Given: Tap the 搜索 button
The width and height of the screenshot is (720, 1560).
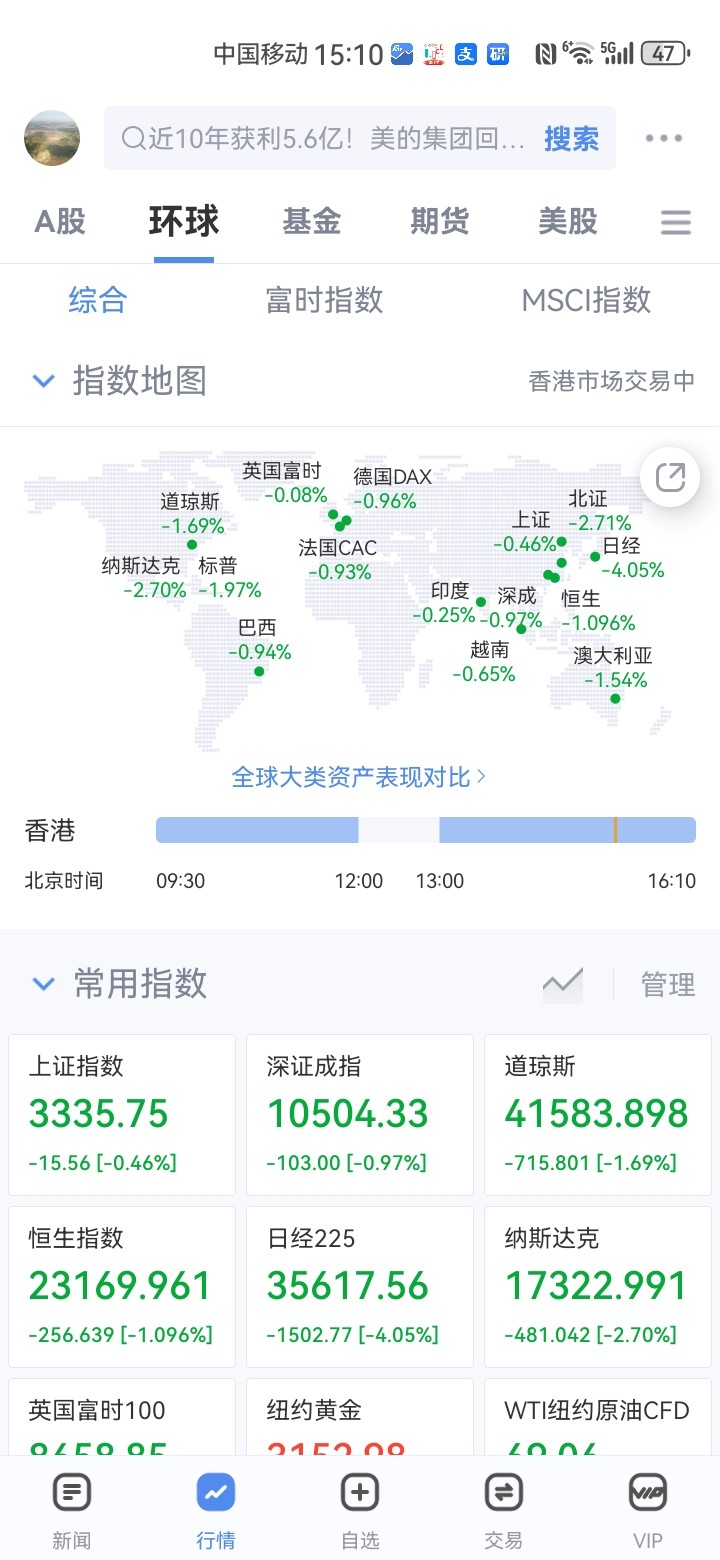Looking at the screenshot, I should 571,138.
